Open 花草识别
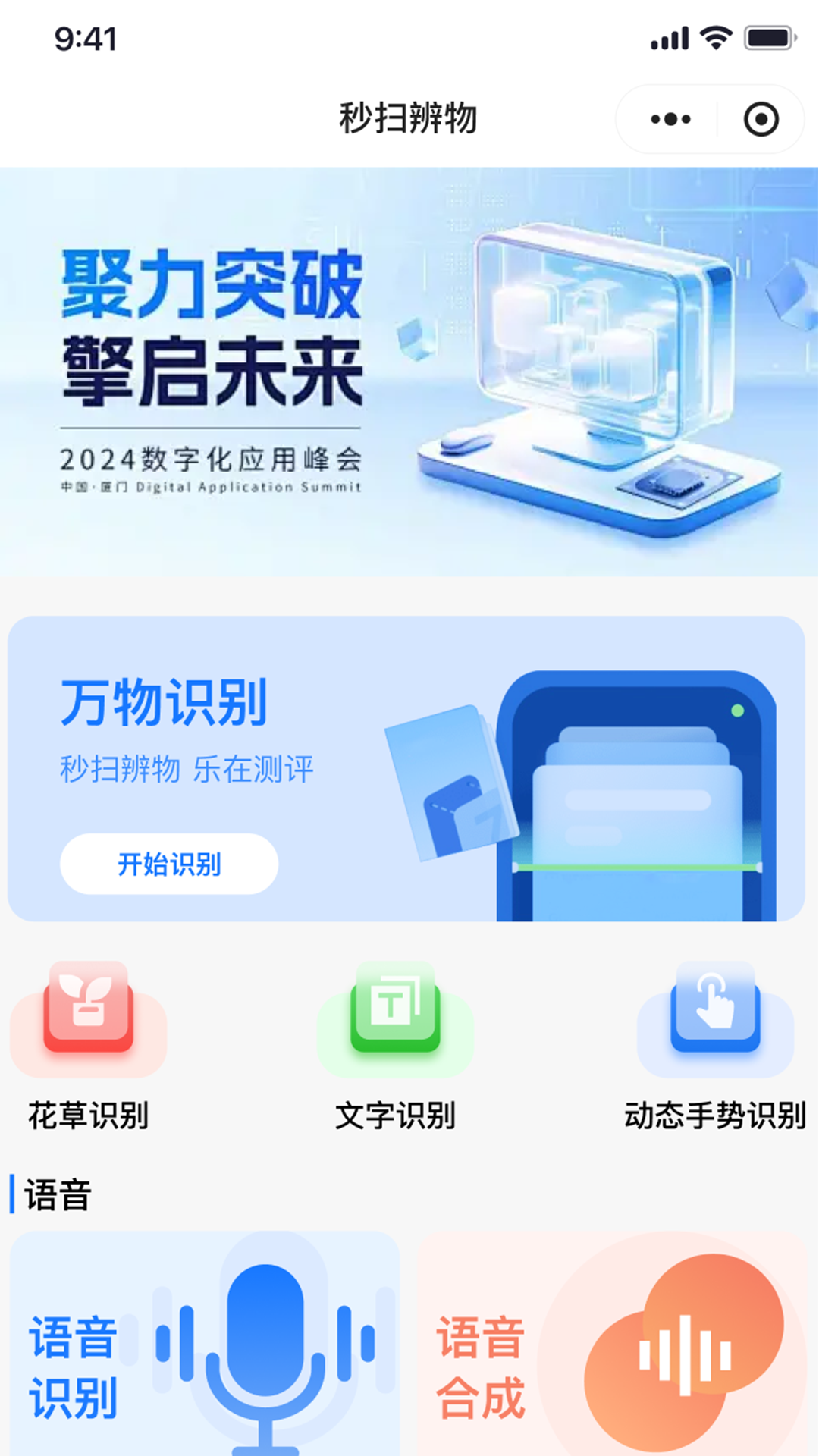This screenshot has width=819, height=1456. point(89,1046)
